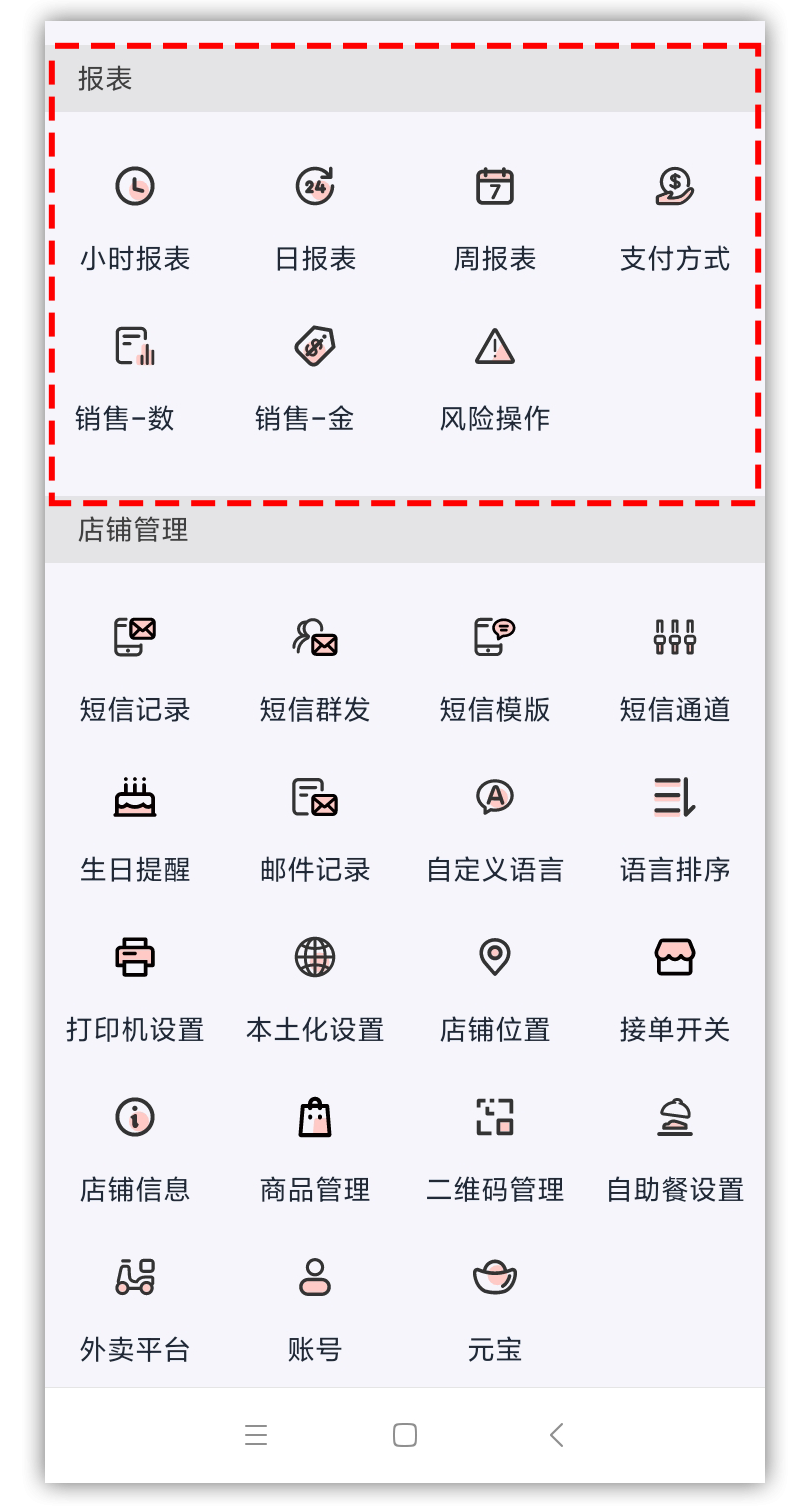Open 账号 account settings
Image resolution: width=791 pixels, height=1508 pixels.
pos(315,1310)
